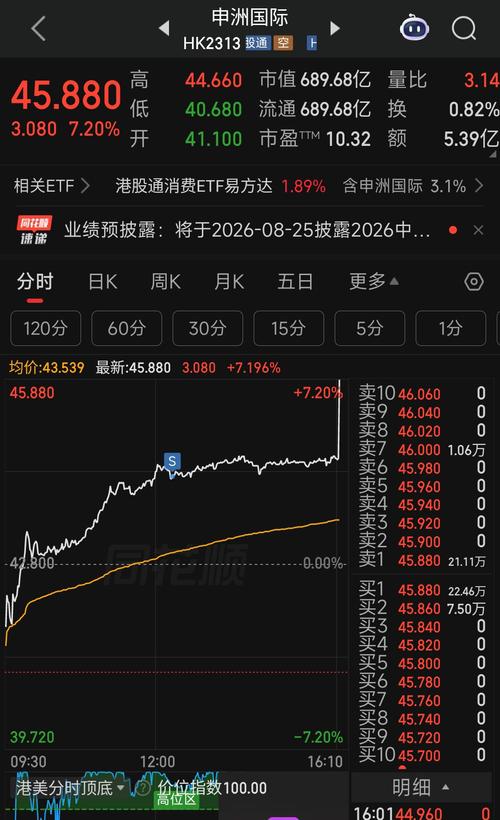Go back using the top-left arrow
Viewport: 500px width, 820px height.
(38, 28)
